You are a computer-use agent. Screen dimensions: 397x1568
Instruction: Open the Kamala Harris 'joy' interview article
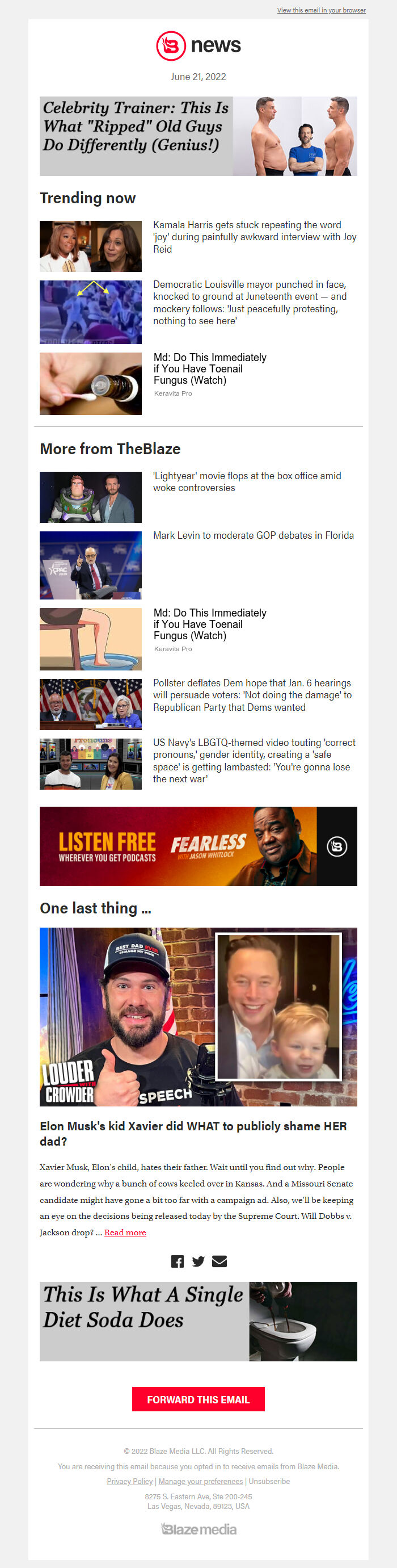(254, 237)
